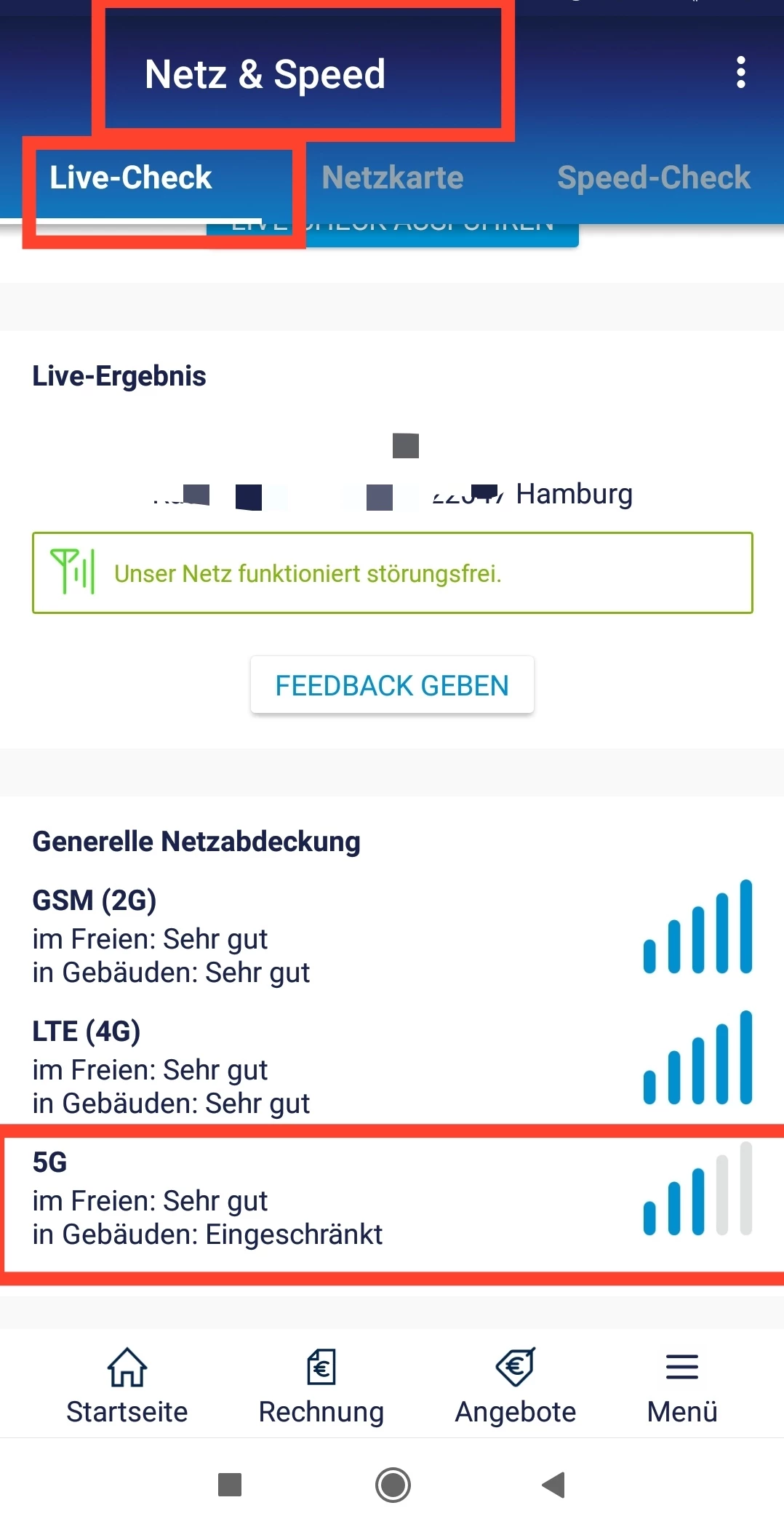Tap the system back button
This screenshot has height=1532, width=784.
(554, 1485)
